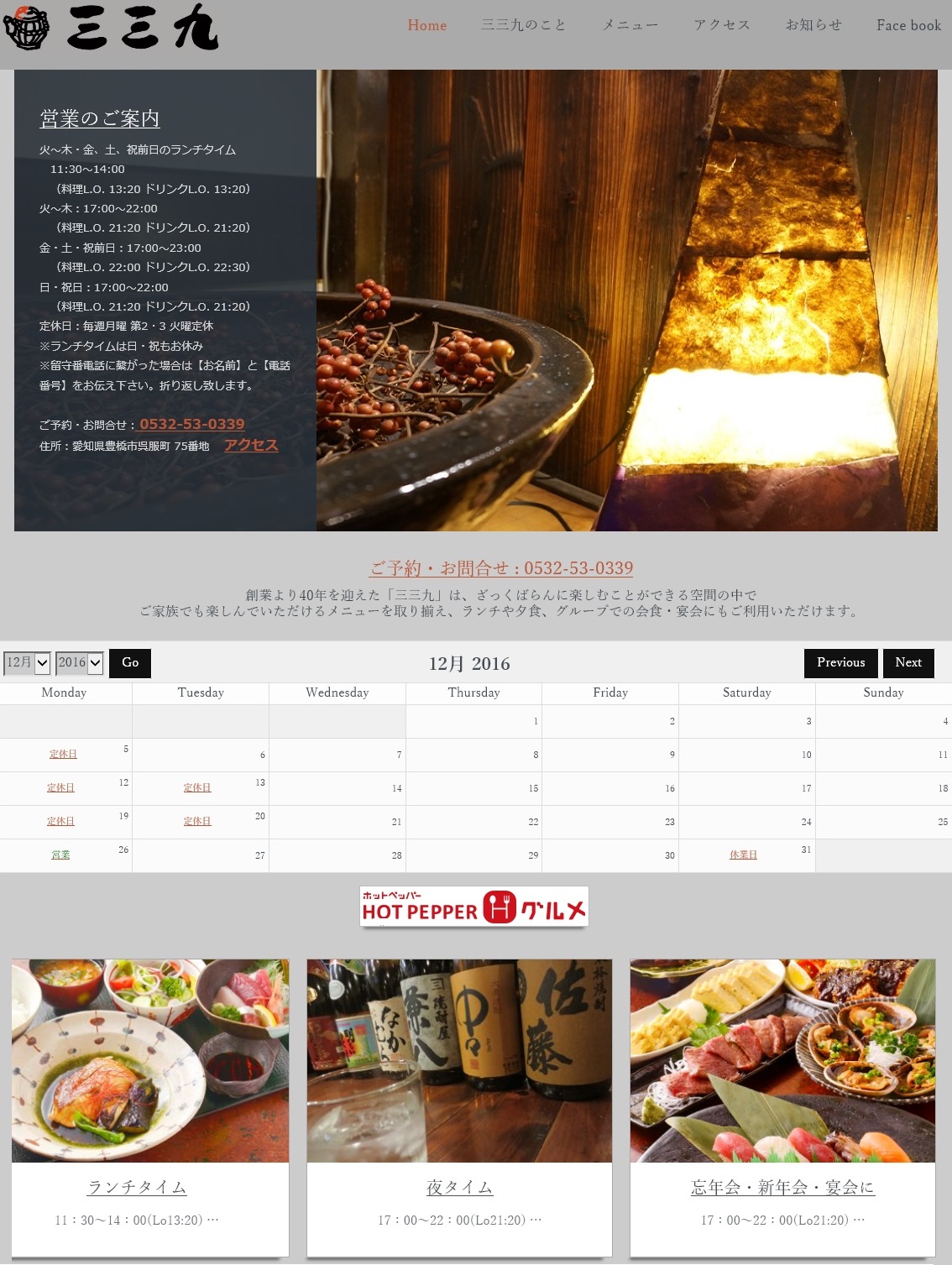Open the orange アクセス link beside address
The height and width of the screenshot is (1265, 952).
tap(251, 445)
